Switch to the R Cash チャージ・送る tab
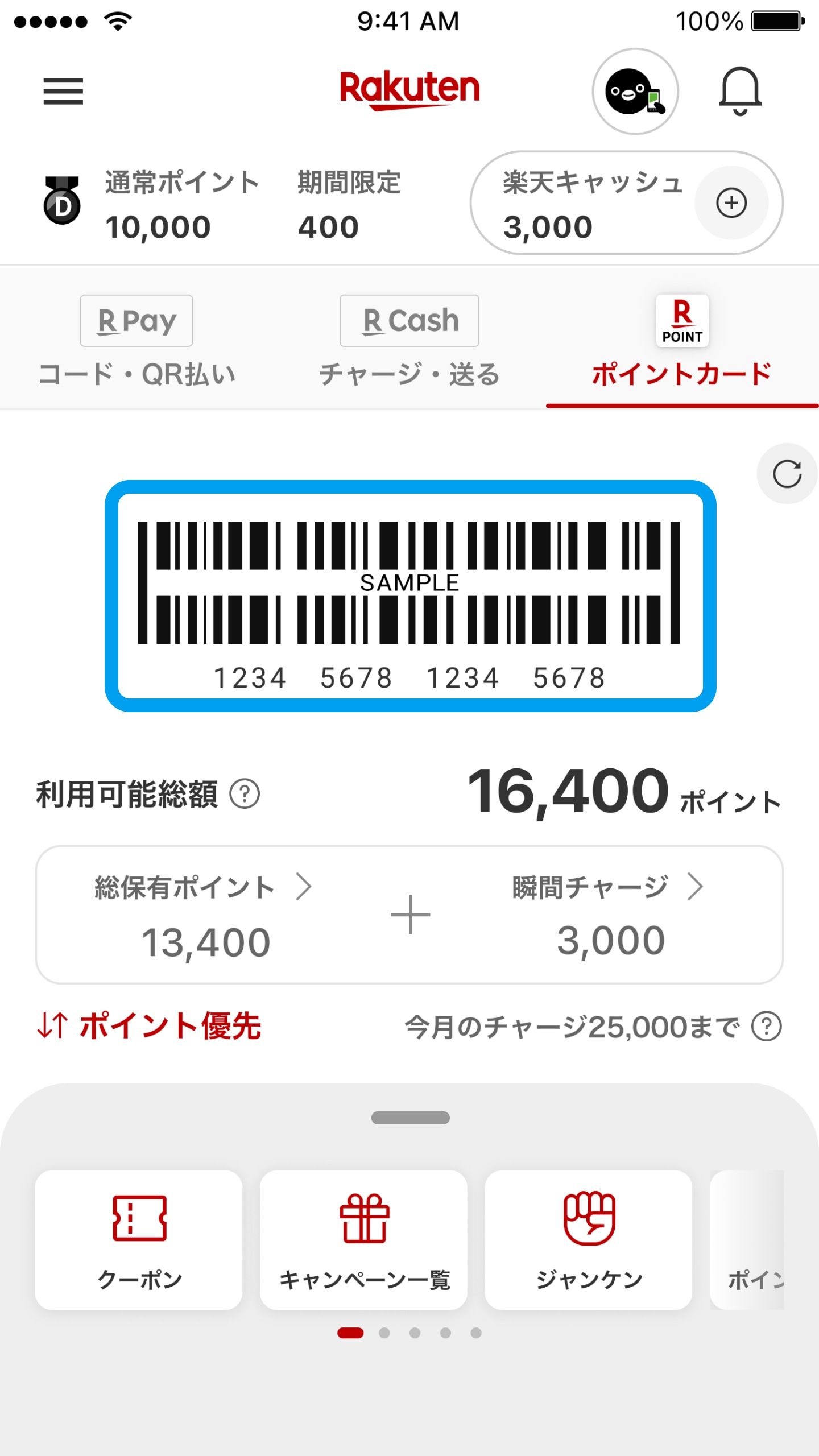Image resolution: width=819 pixels, height=1456 pixels. pyautogui.click(x=409, y=341)
